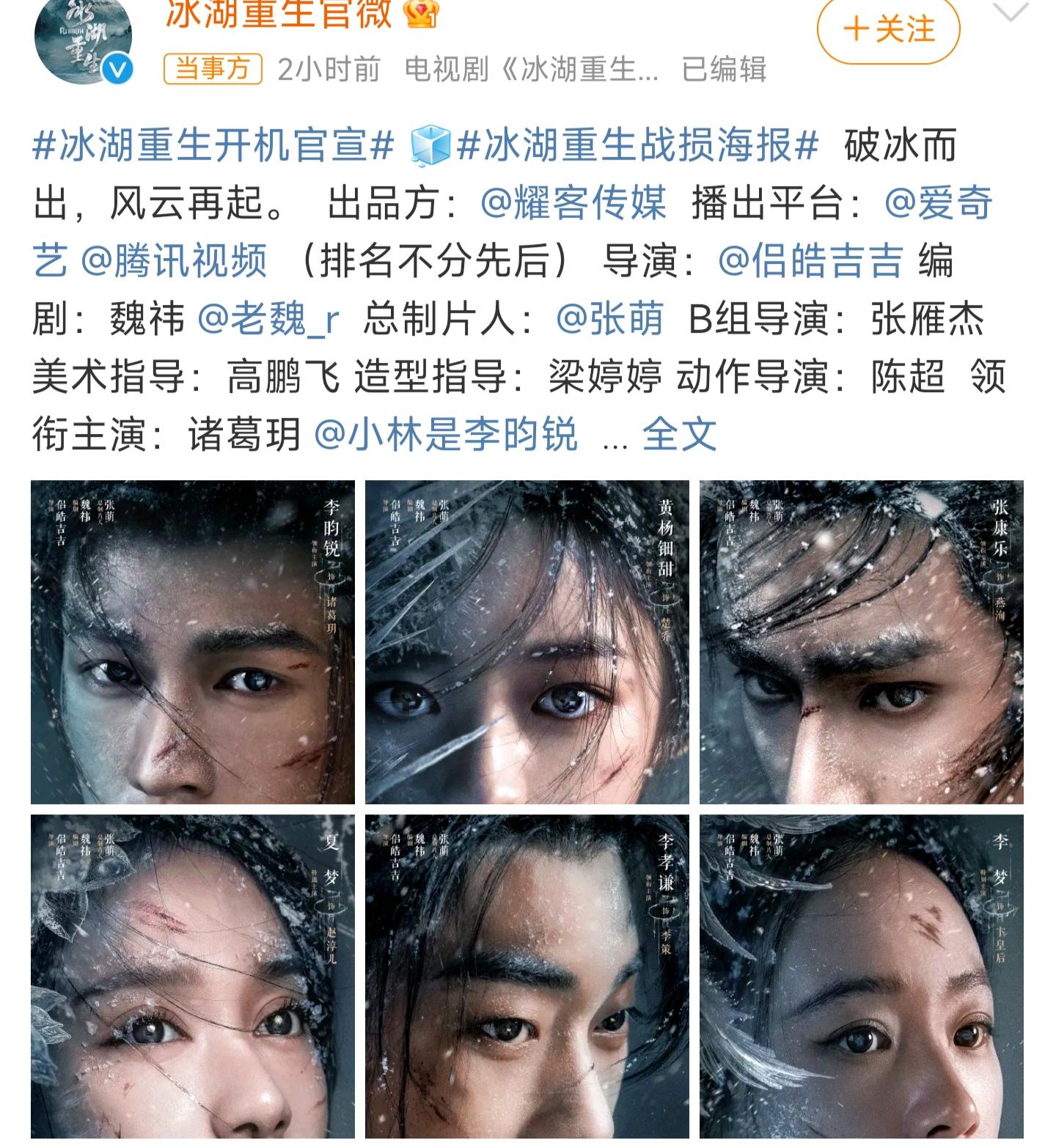Visit the @耀客传媒 mention

[573, 202]
